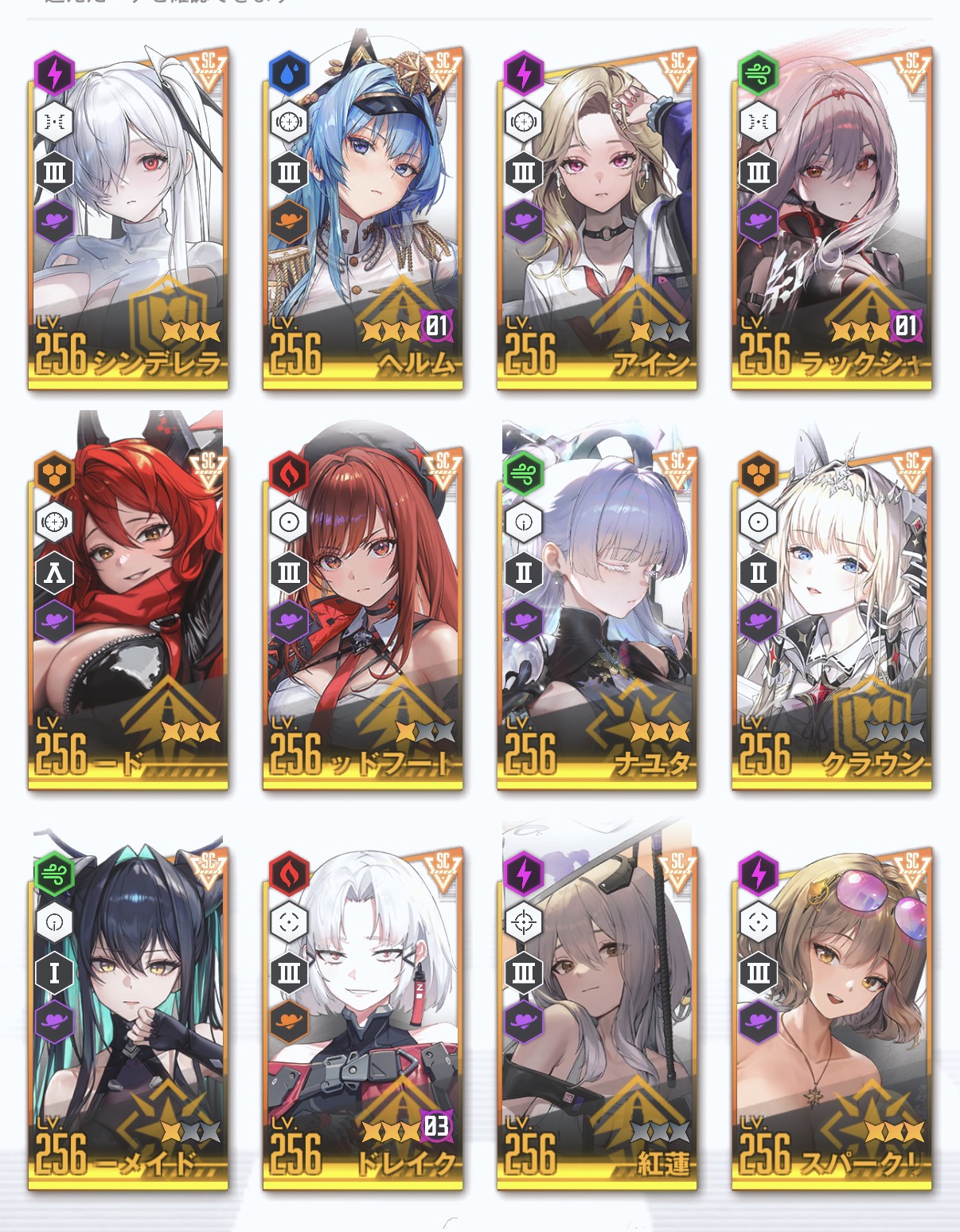Screen dimensions: 960x1232
Task: Select the ヘルム character card
Action: (x=362, y=219)
